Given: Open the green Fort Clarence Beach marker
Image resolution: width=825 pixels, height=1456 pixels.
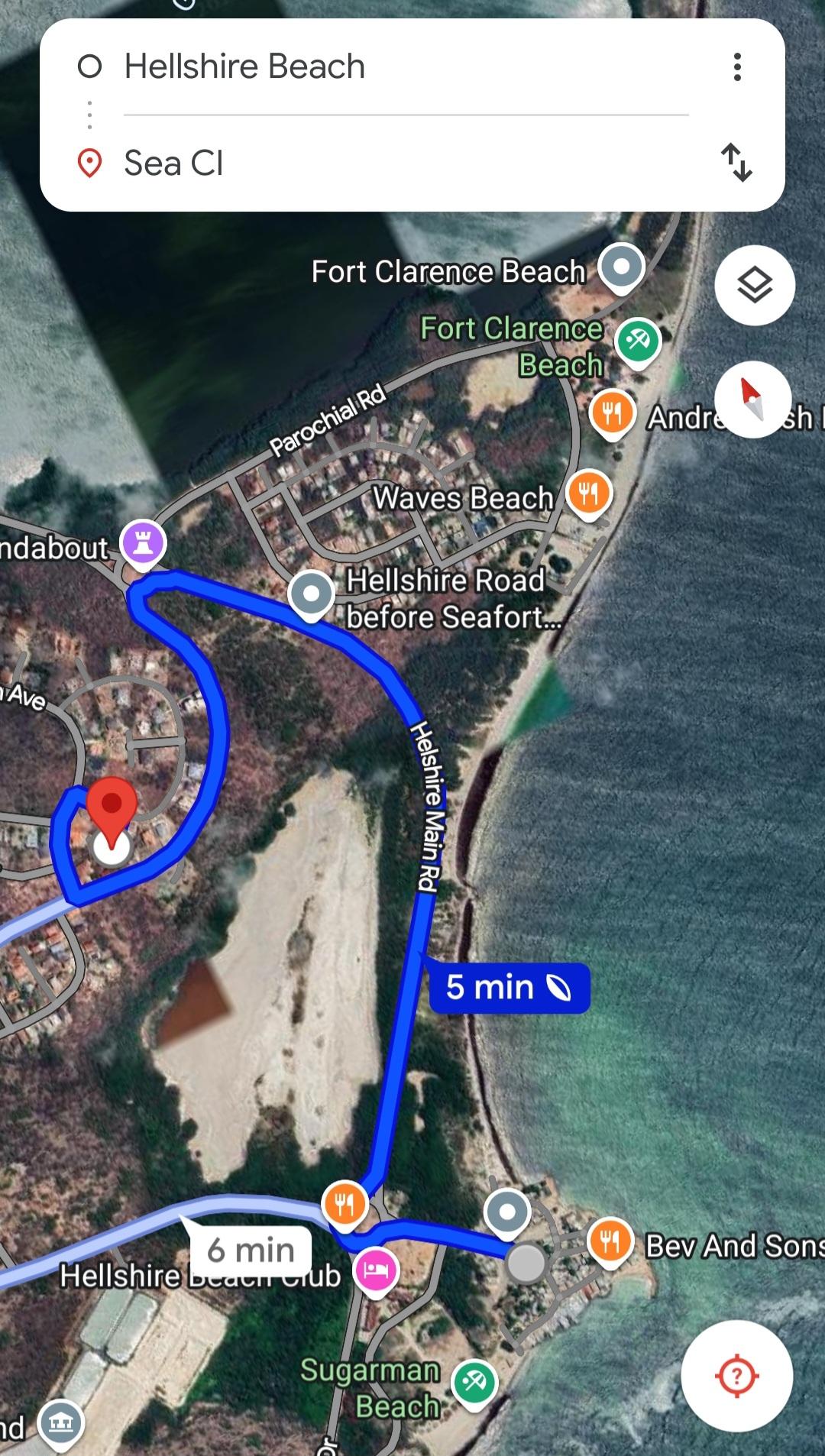Looking at the screenshot, I should 638,341.
